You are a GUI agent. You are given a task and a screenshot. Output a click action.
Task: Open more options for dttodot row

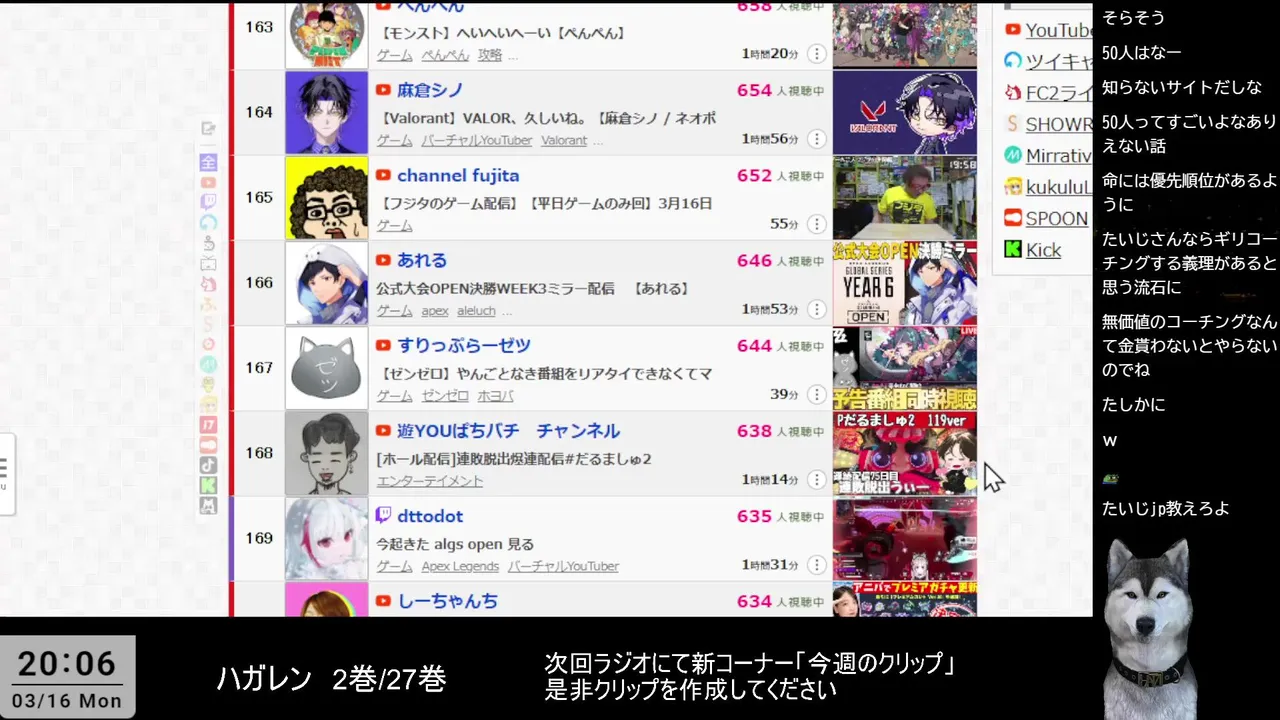(x=817, y=565)
